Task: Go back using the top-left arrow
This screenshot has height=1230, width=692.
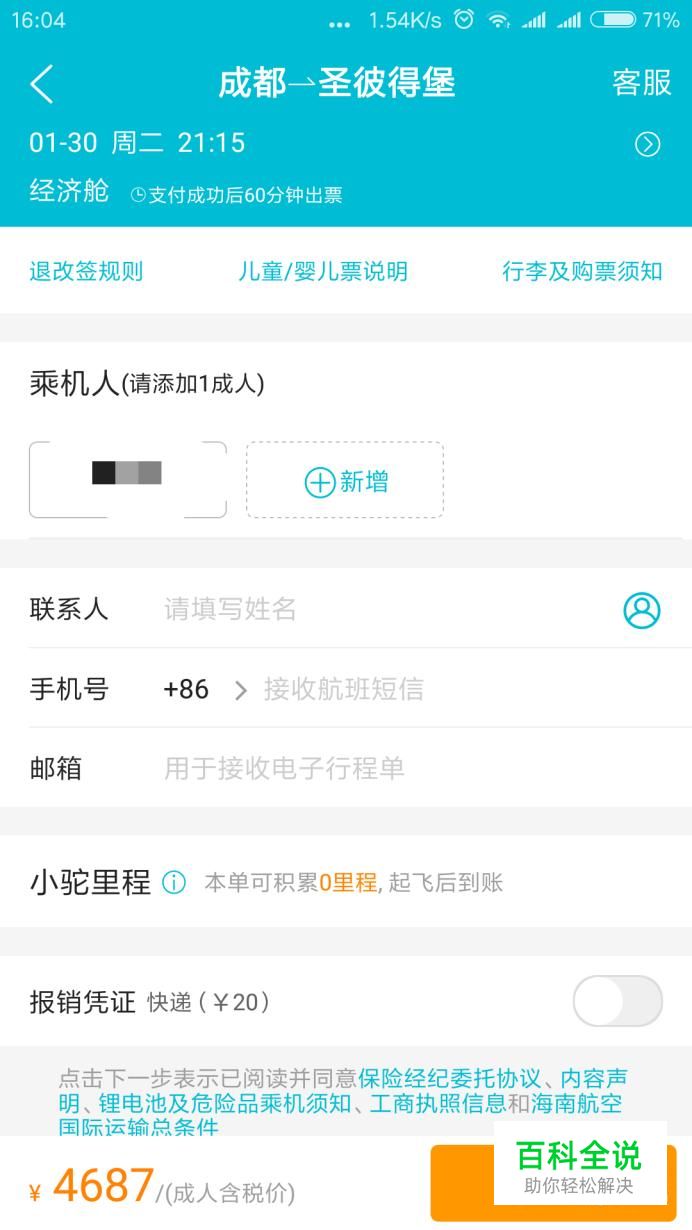Action: tap(42, 84)
